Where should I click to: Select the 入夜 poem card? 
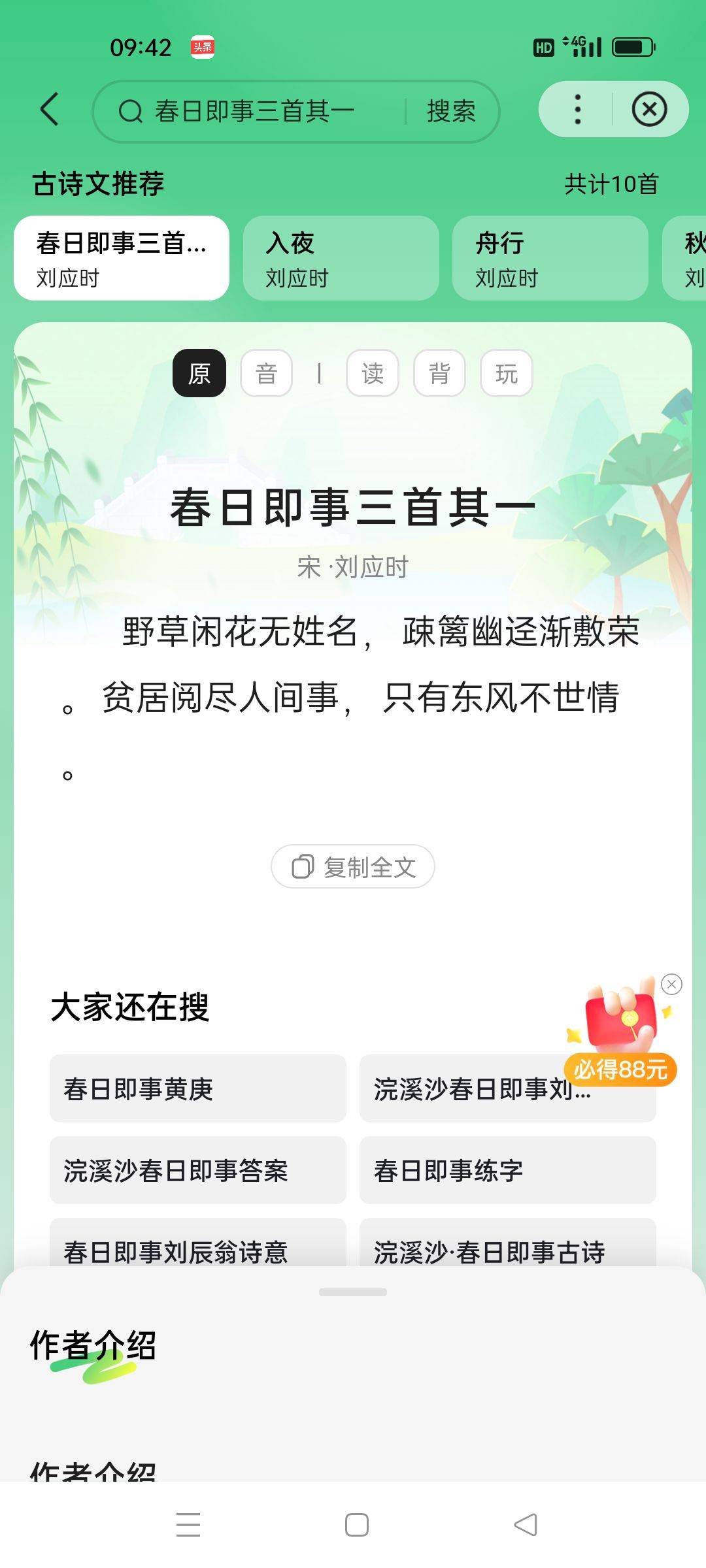point(341,259)
